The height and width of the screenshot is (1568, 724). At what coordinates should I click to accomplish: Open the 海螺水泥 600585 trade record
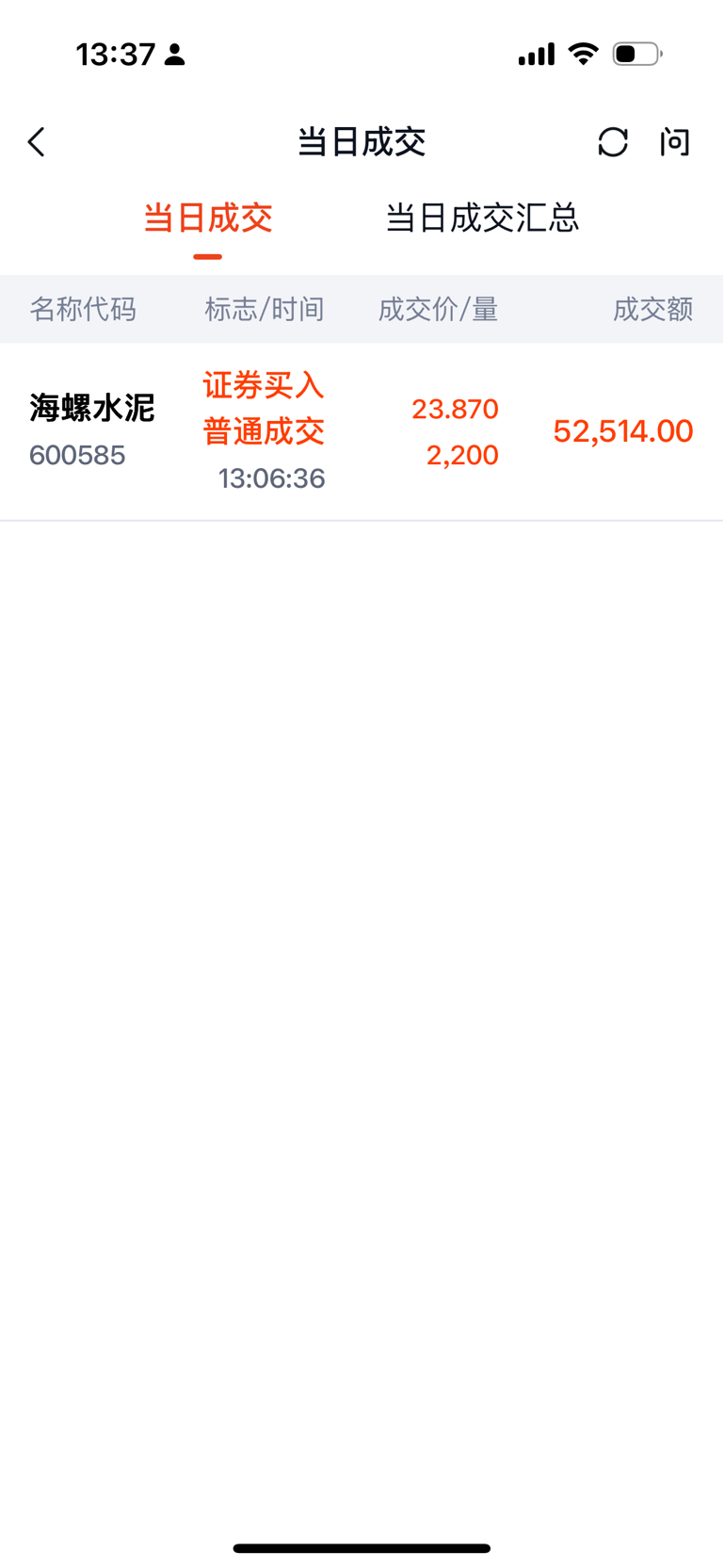coord(362,431)
